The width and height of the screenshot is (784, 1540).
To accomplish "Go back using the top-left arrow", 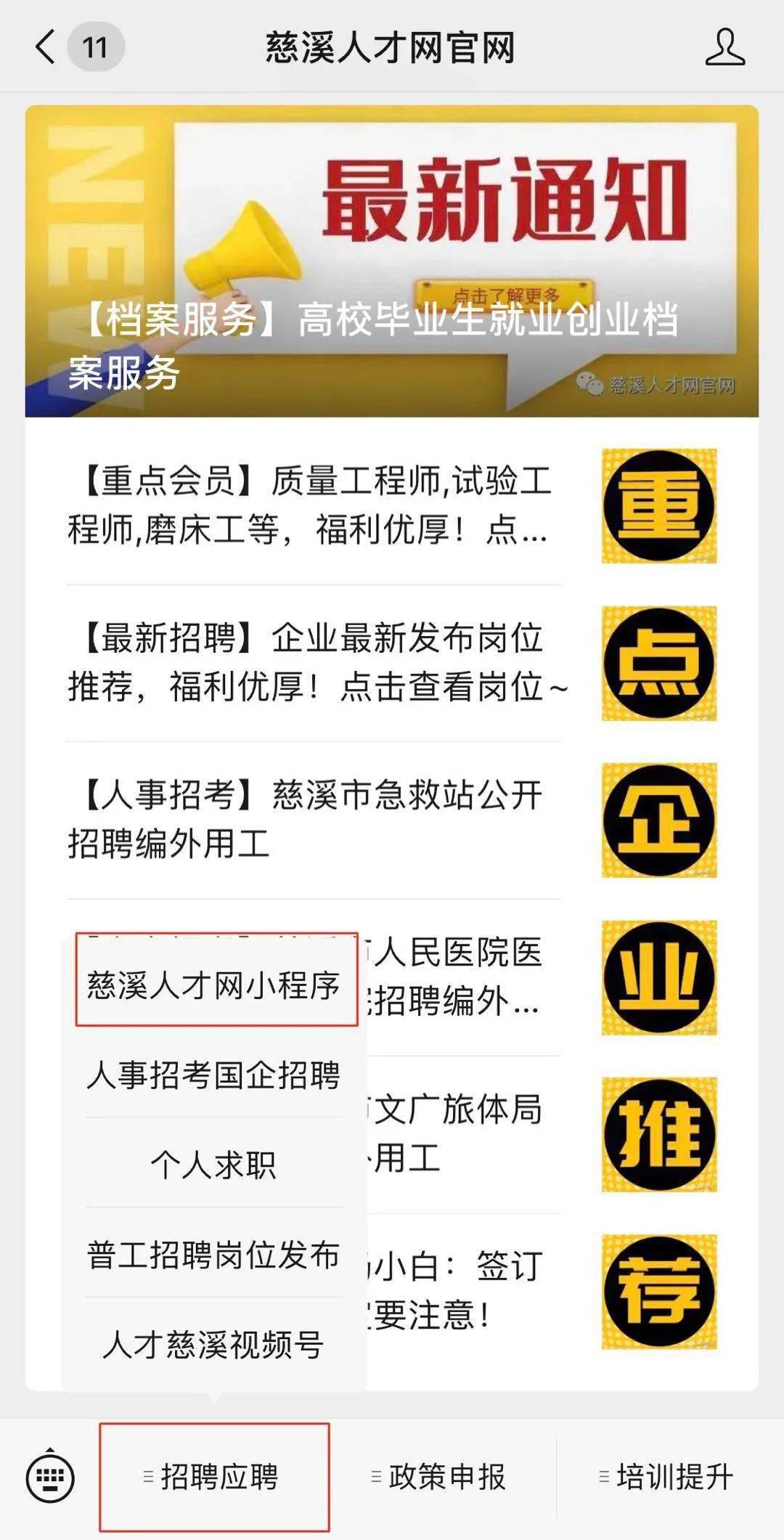I will pos(46,47).
